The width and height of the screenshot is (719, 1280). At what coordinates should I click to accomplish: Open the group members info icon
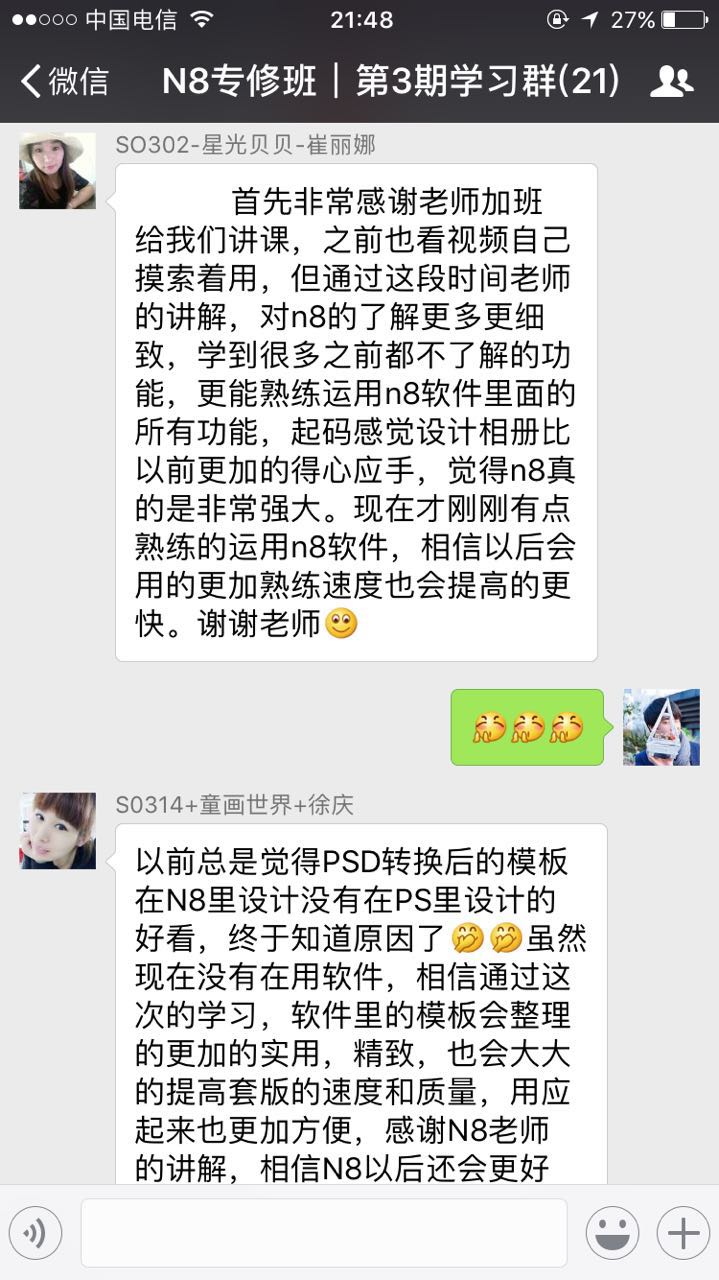671,82
